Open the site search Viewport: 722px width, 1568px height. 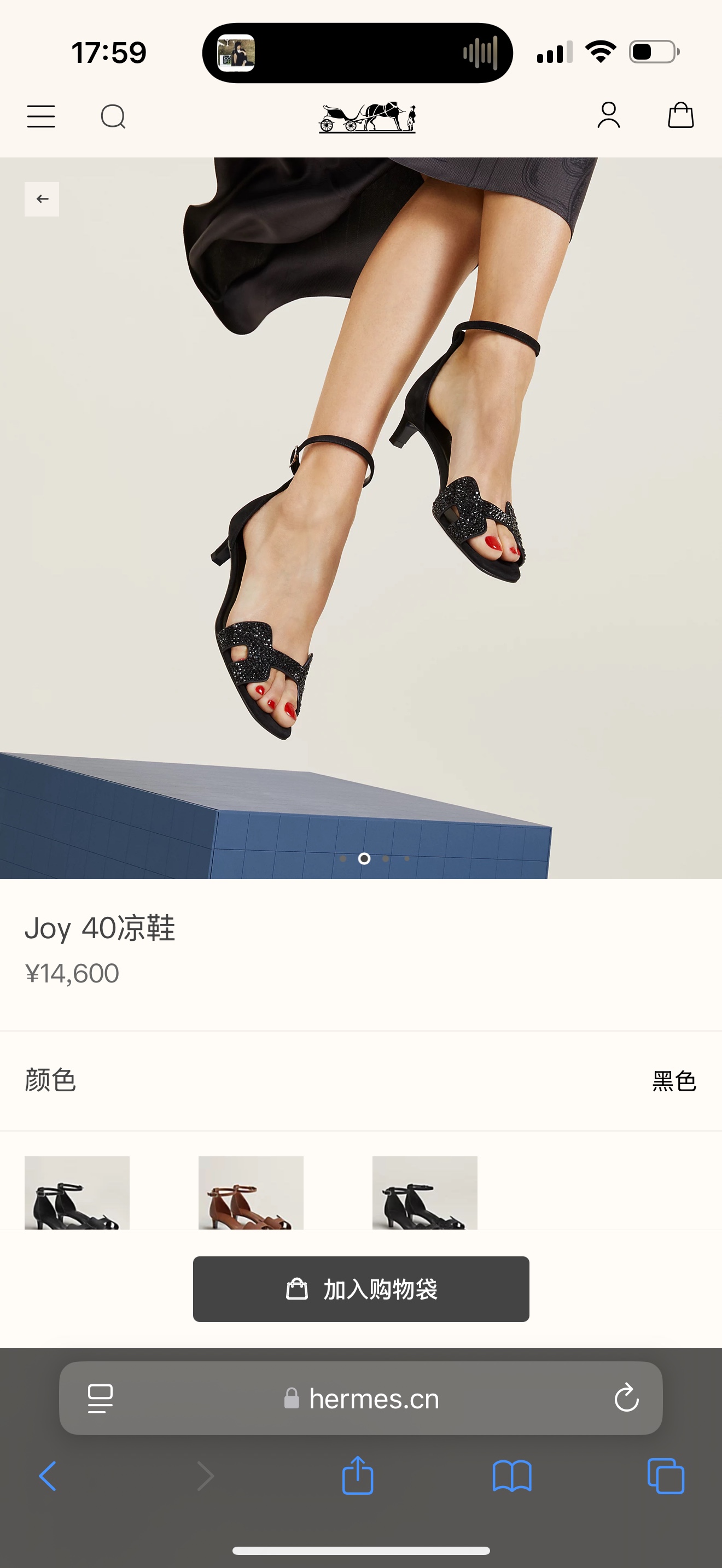coord(113,116)
